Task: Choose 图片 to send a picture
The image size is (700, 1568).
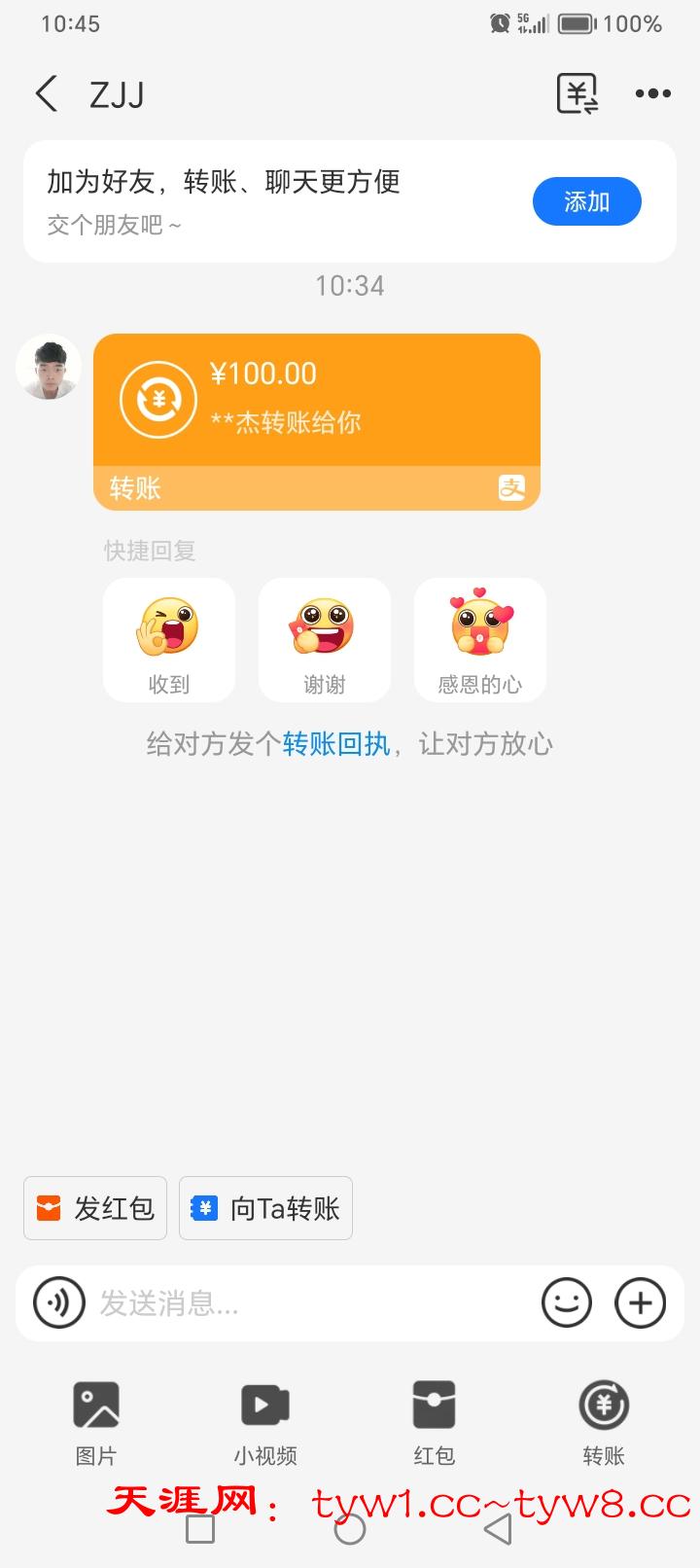Action: 96,1420
